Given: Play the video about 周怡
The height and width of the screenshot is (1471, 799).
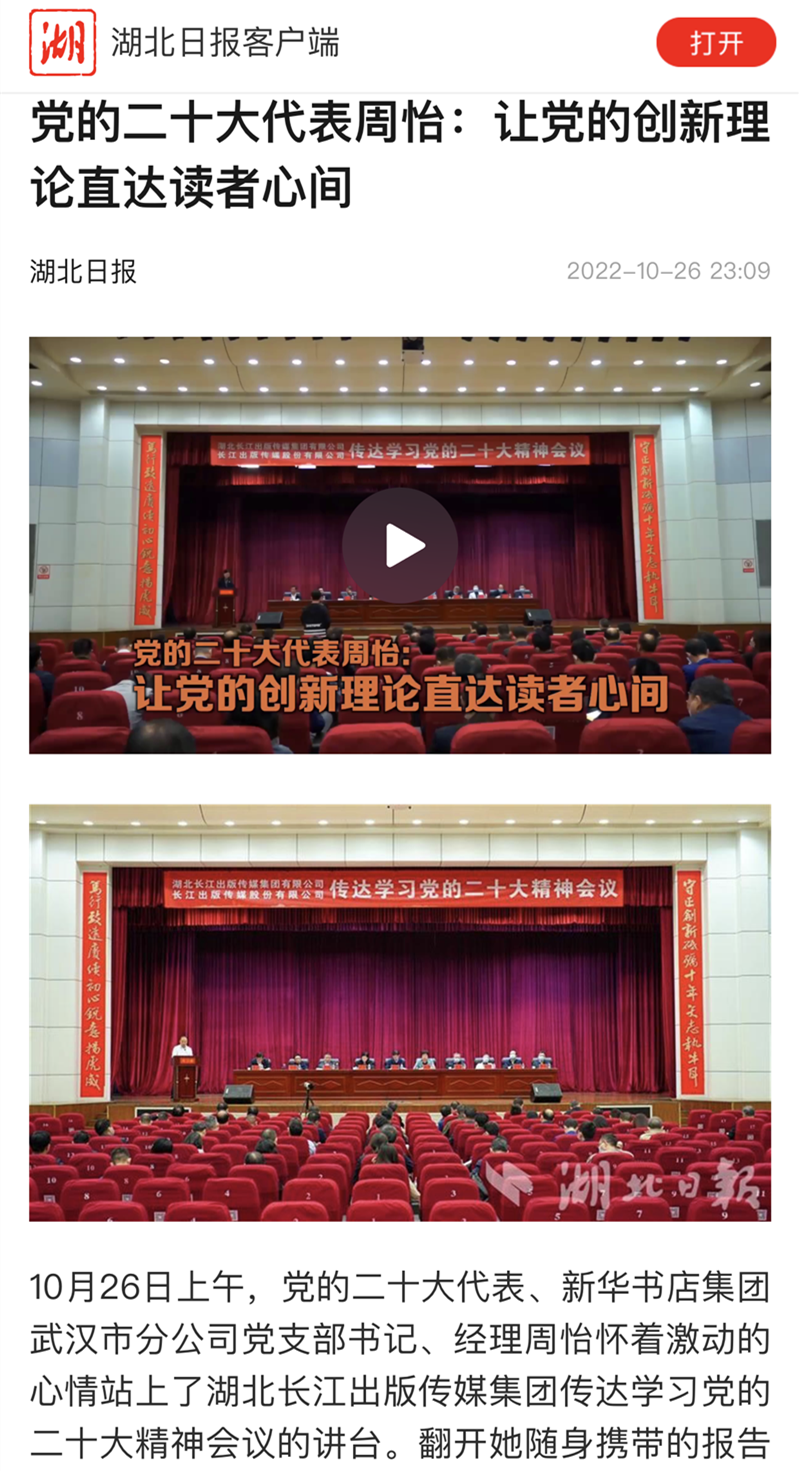Looking at the screenshot, I should coord(400,545).
